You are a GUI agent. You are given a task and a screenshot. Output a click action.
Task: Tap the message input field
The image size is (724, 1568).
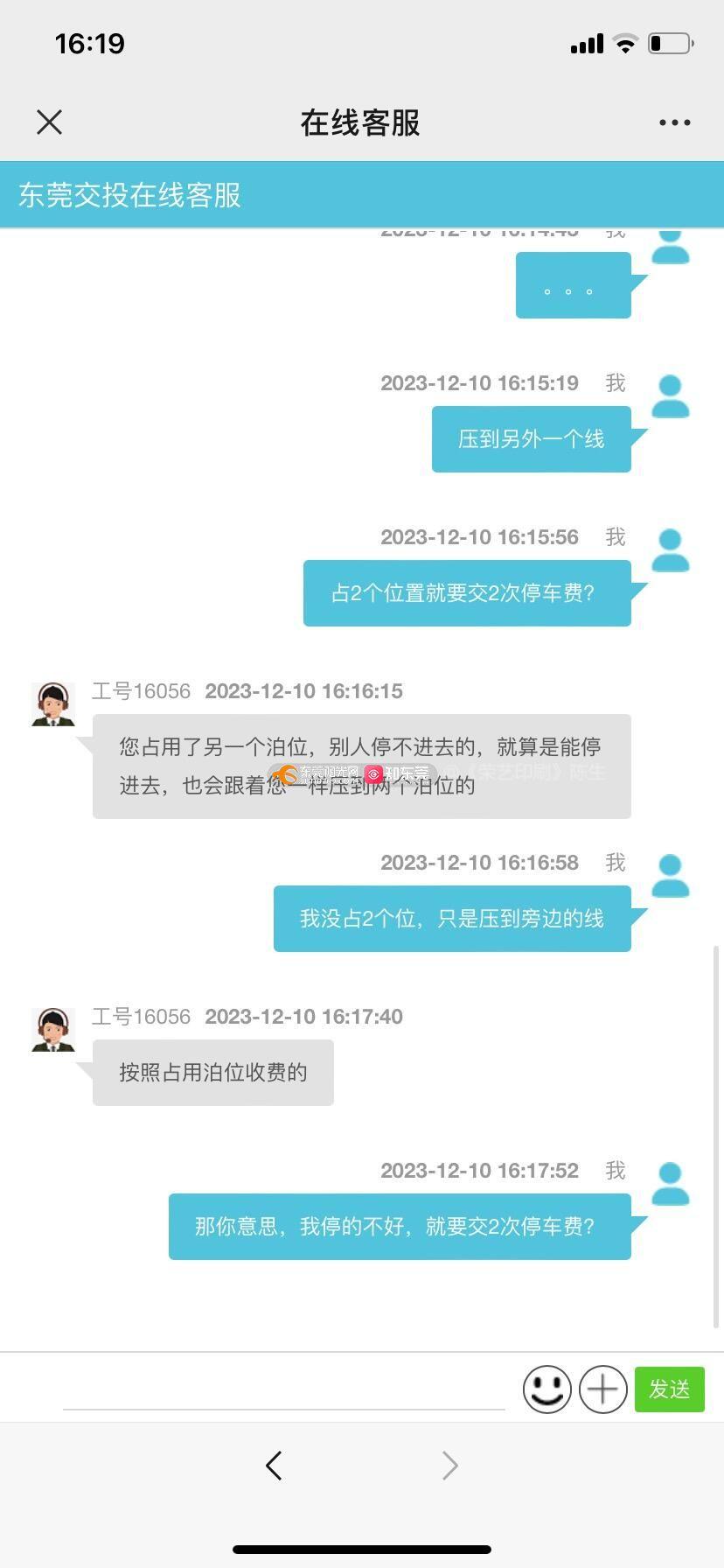284,1389
